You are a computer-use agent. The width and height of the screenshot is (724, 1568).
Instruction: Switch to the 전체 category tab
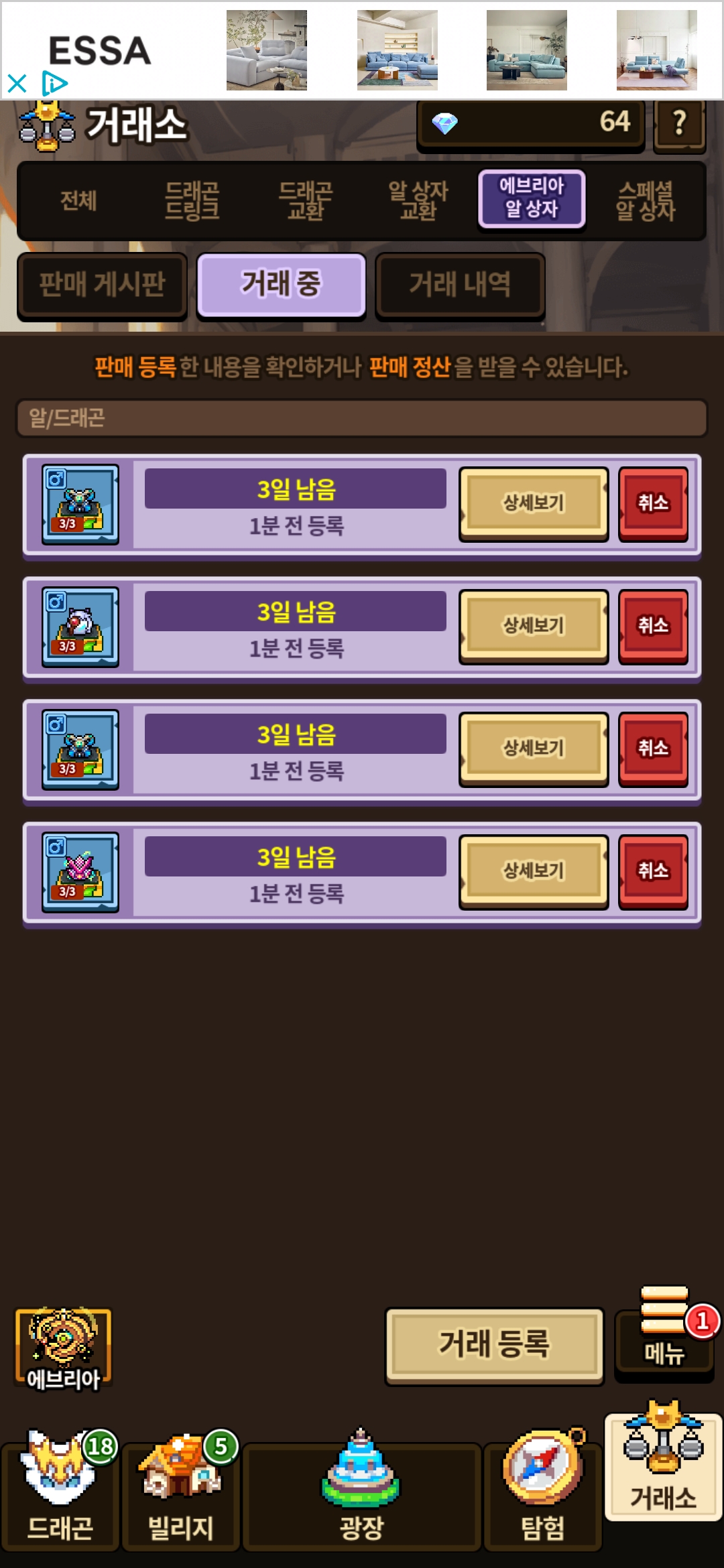(78, 200)
